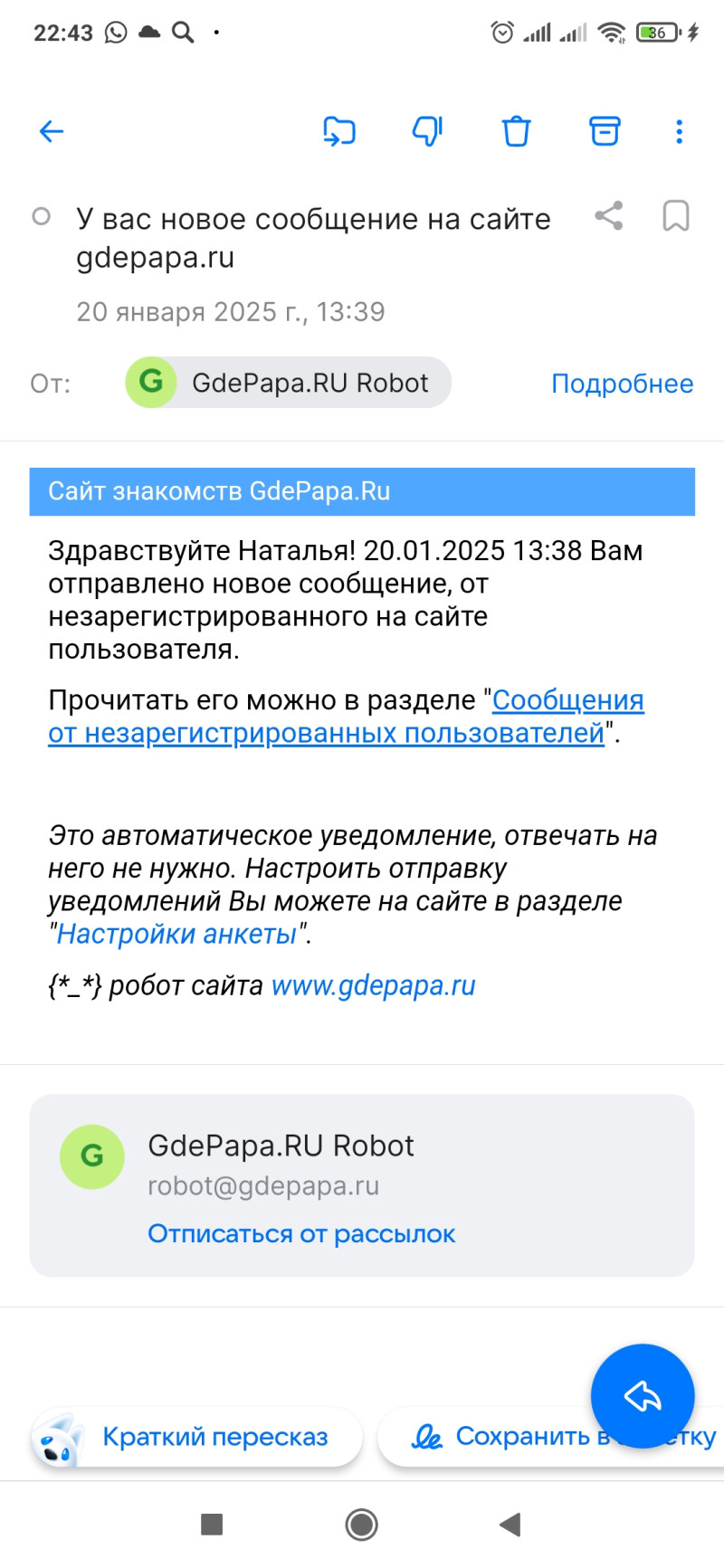Reply with the floating arrow button

tap(642, 1396)
